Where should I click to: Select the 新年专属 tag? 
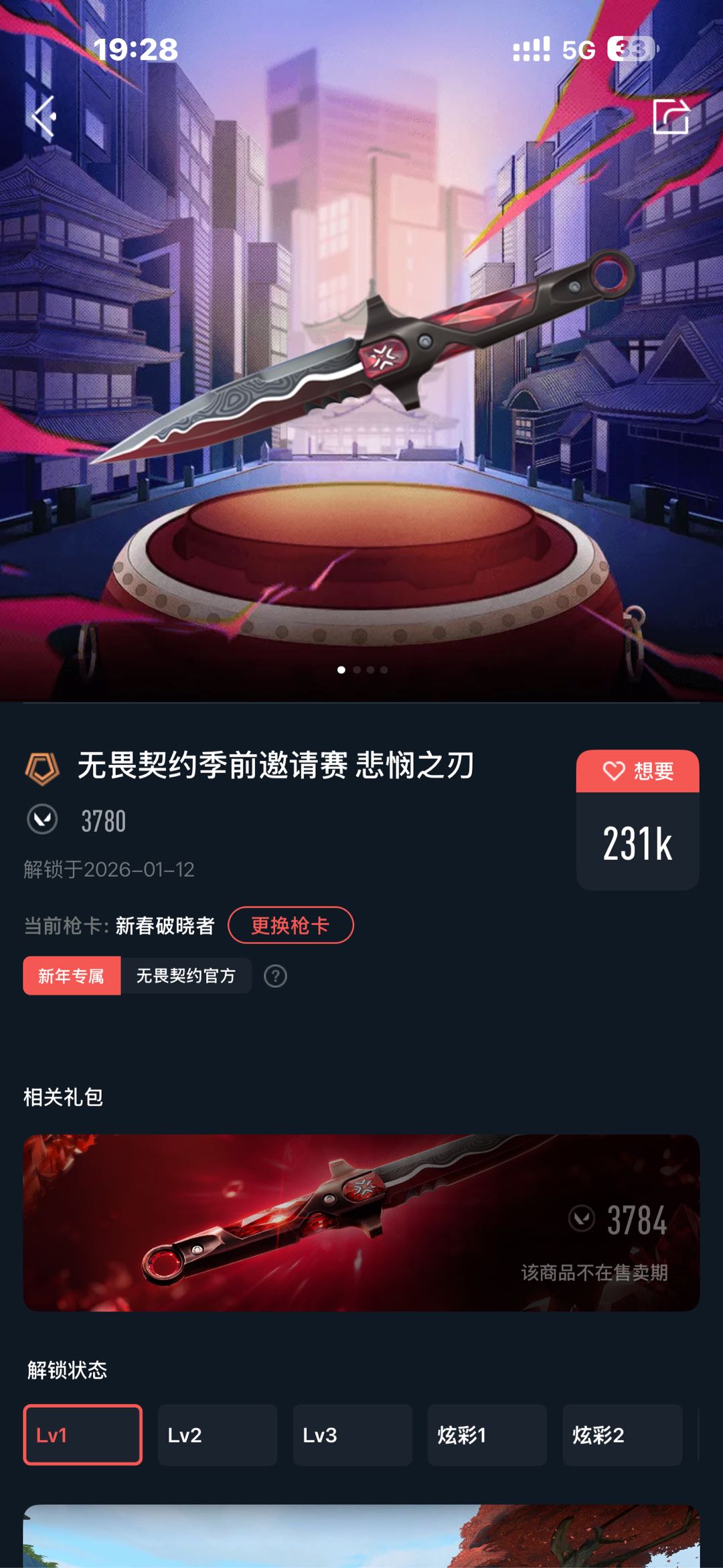72,976
